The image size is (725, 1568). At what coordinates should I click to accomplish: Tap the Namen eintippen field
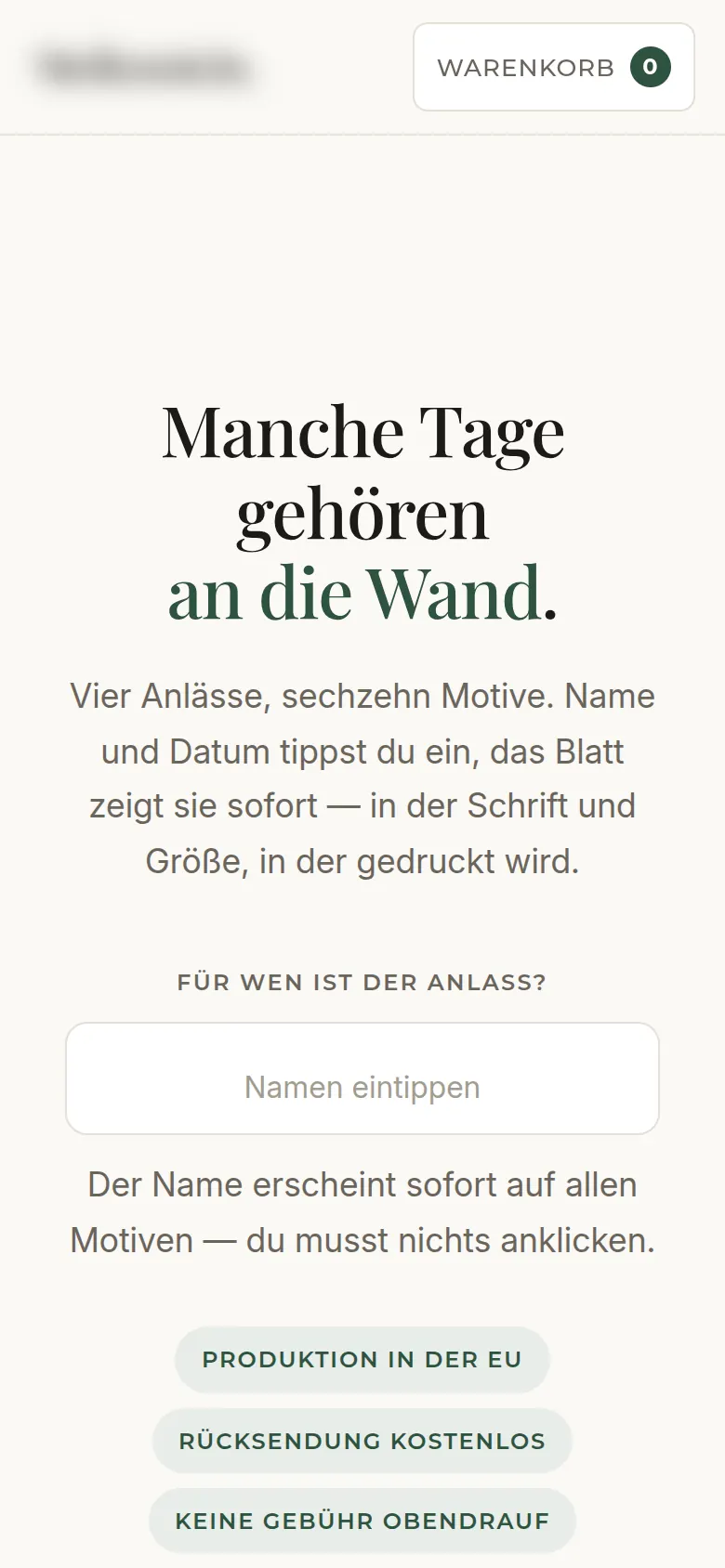click(x=362, y=1078)
